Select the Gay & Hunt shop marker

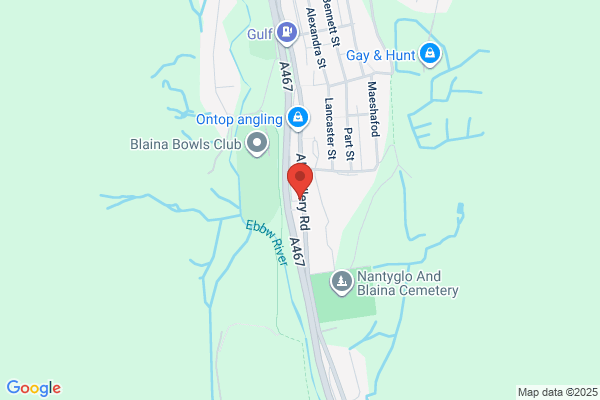click(430, 54)
